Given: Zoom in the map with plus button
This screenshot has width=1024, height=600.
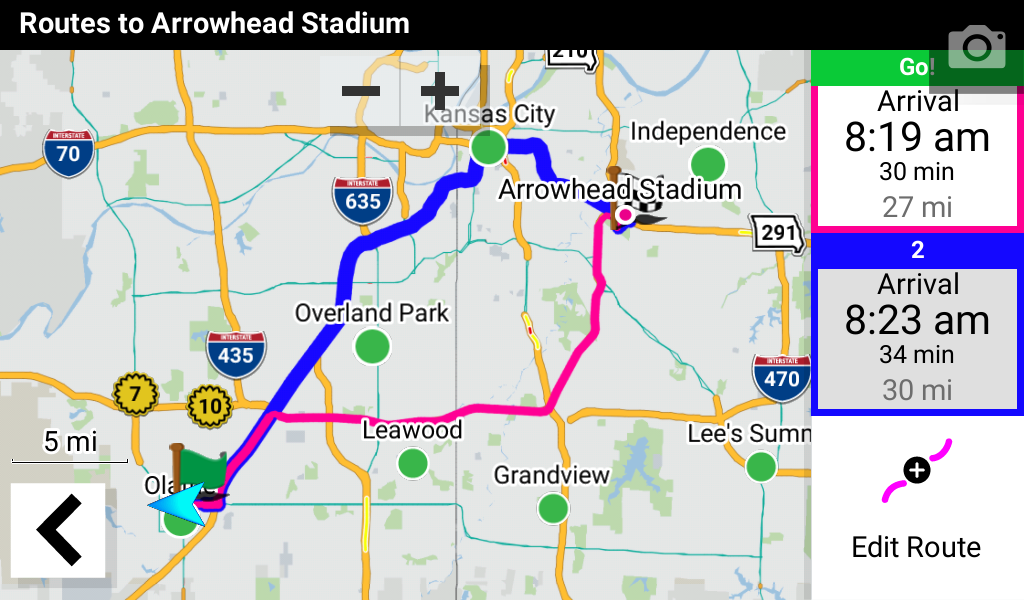Looking at the screenshot, I should [440, 91].
